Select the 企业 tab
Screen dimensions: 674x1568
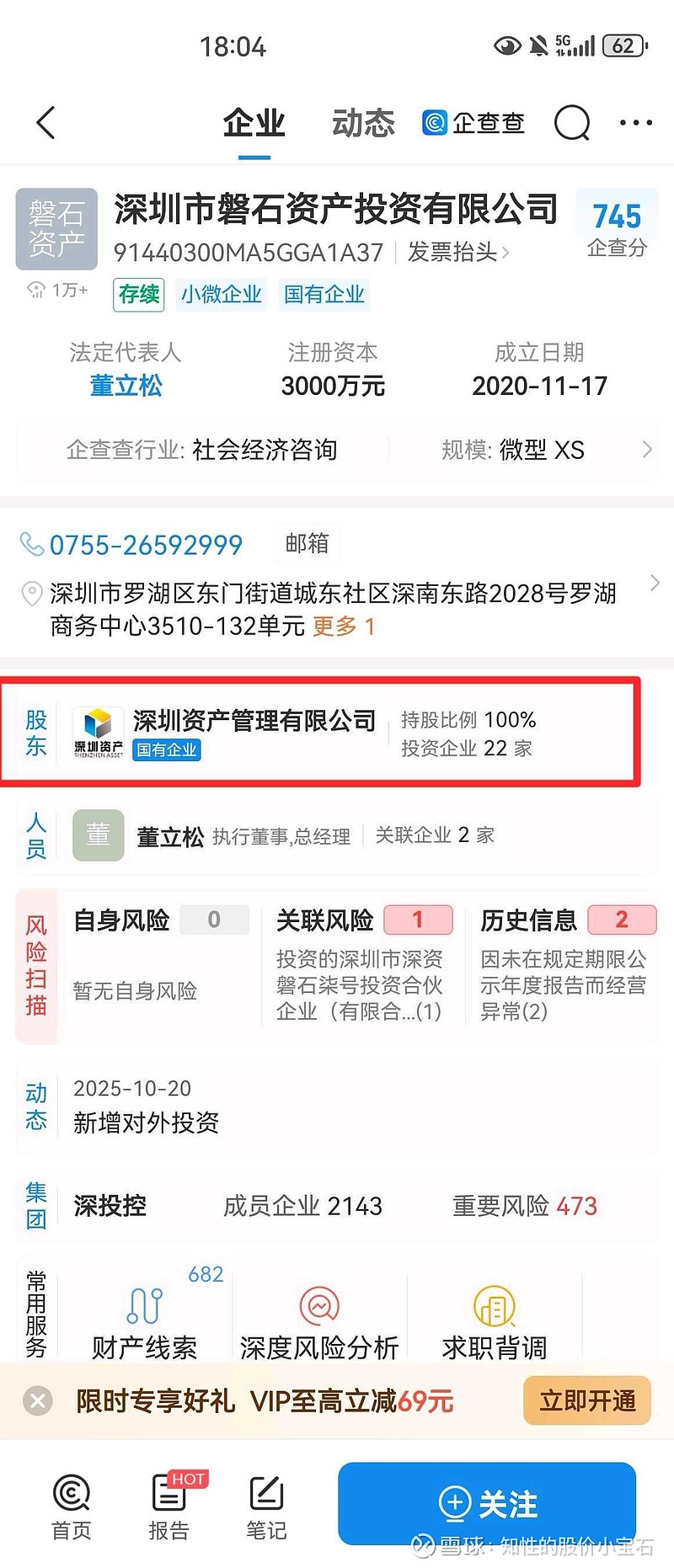coord(254,123)
